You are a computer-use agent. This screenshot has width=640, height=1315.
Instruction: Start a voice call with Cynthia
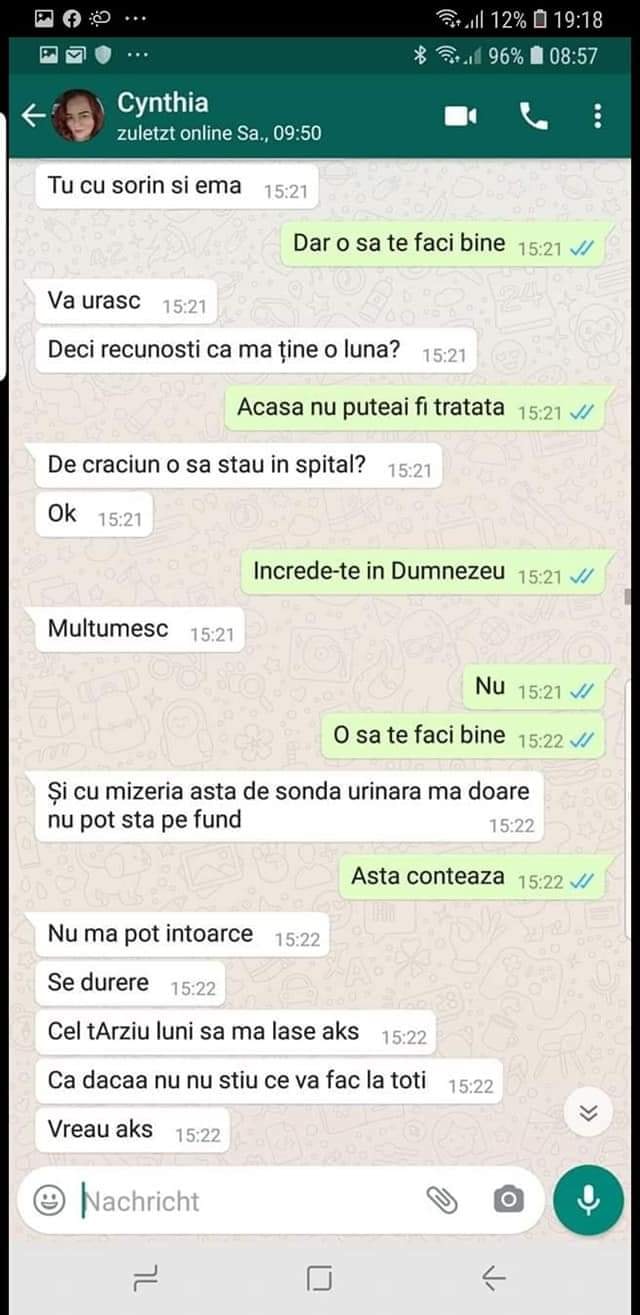click(534, 117)
